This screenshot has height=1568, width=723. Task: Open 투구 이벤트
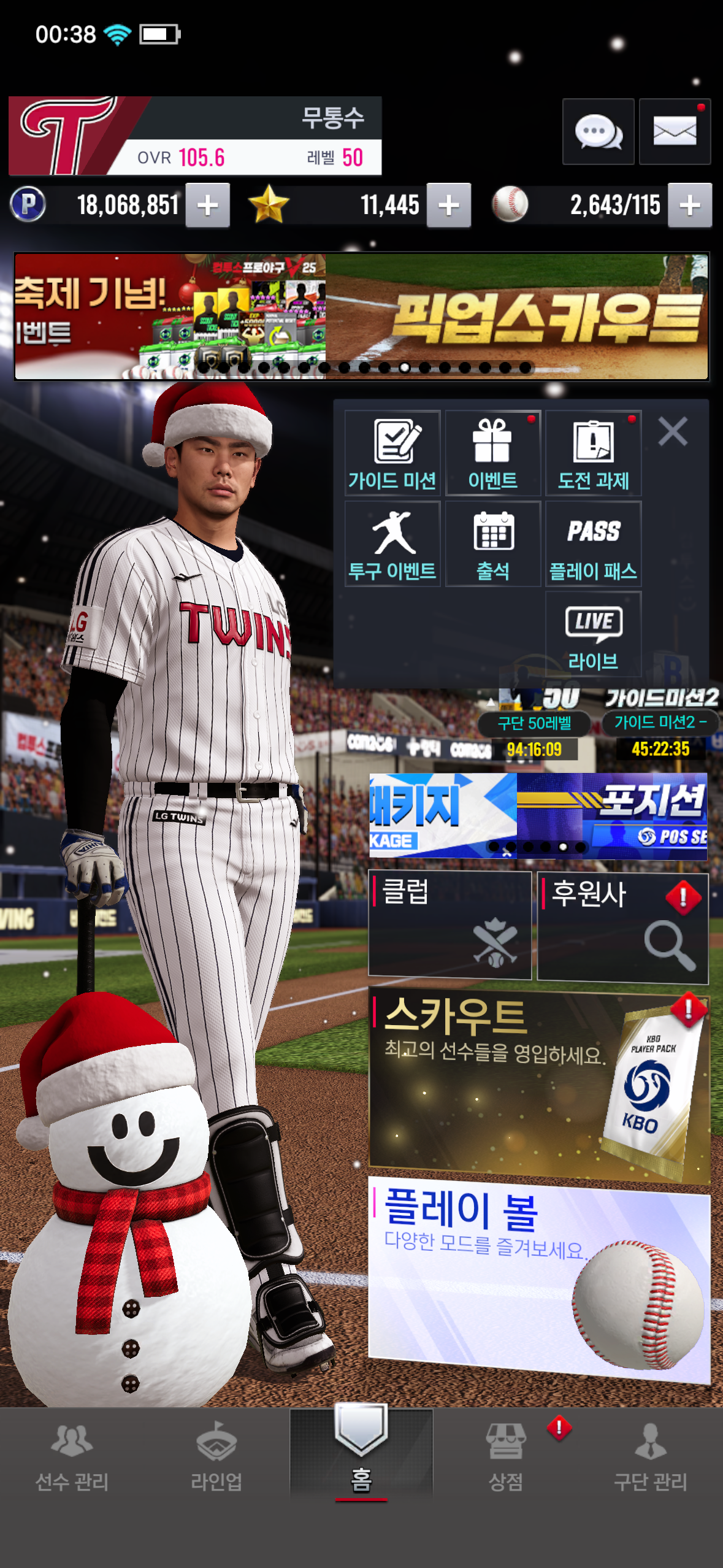[x=392, y=544]
